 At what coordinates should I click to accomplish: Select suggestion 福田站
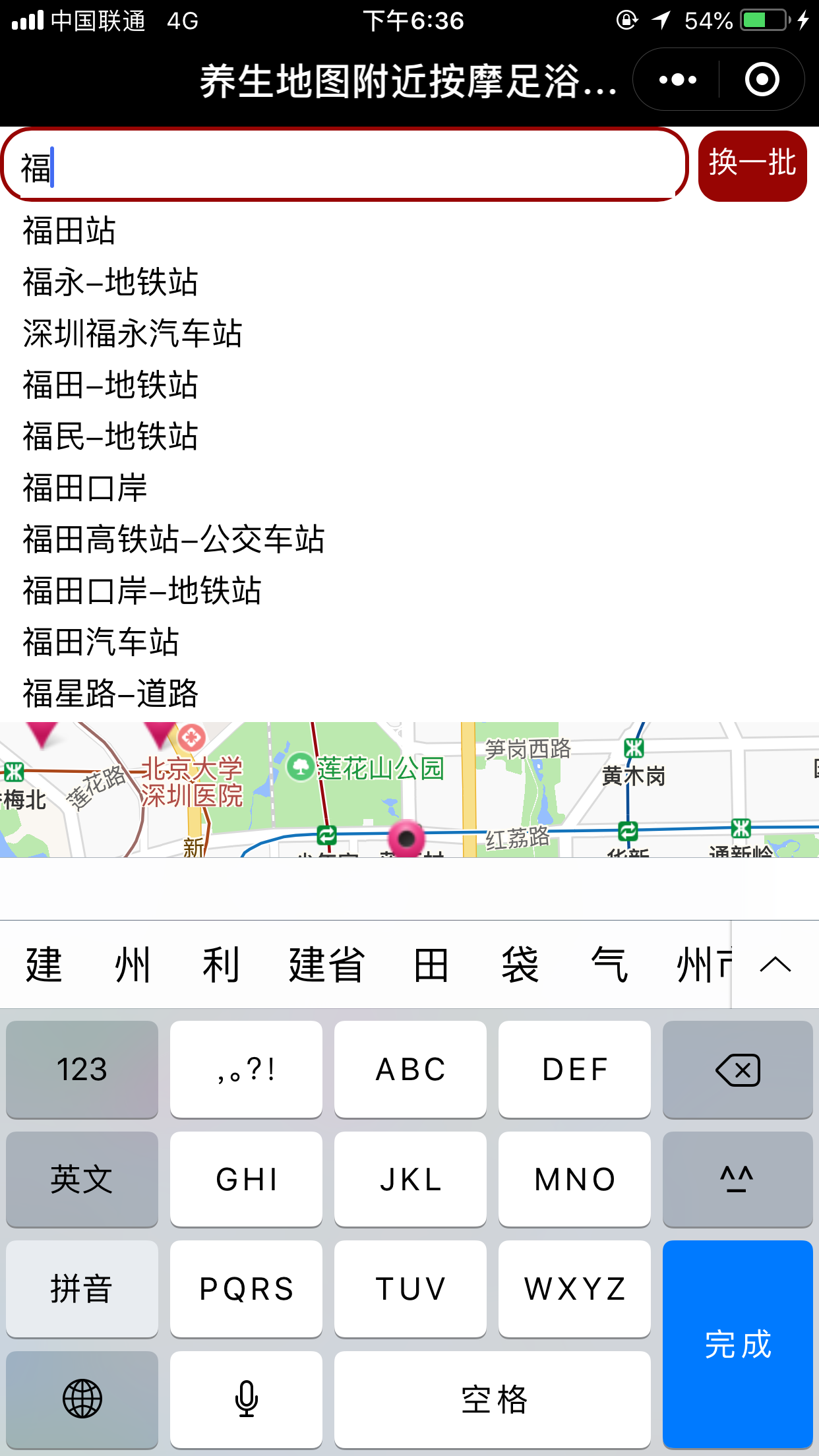point(69,231)
